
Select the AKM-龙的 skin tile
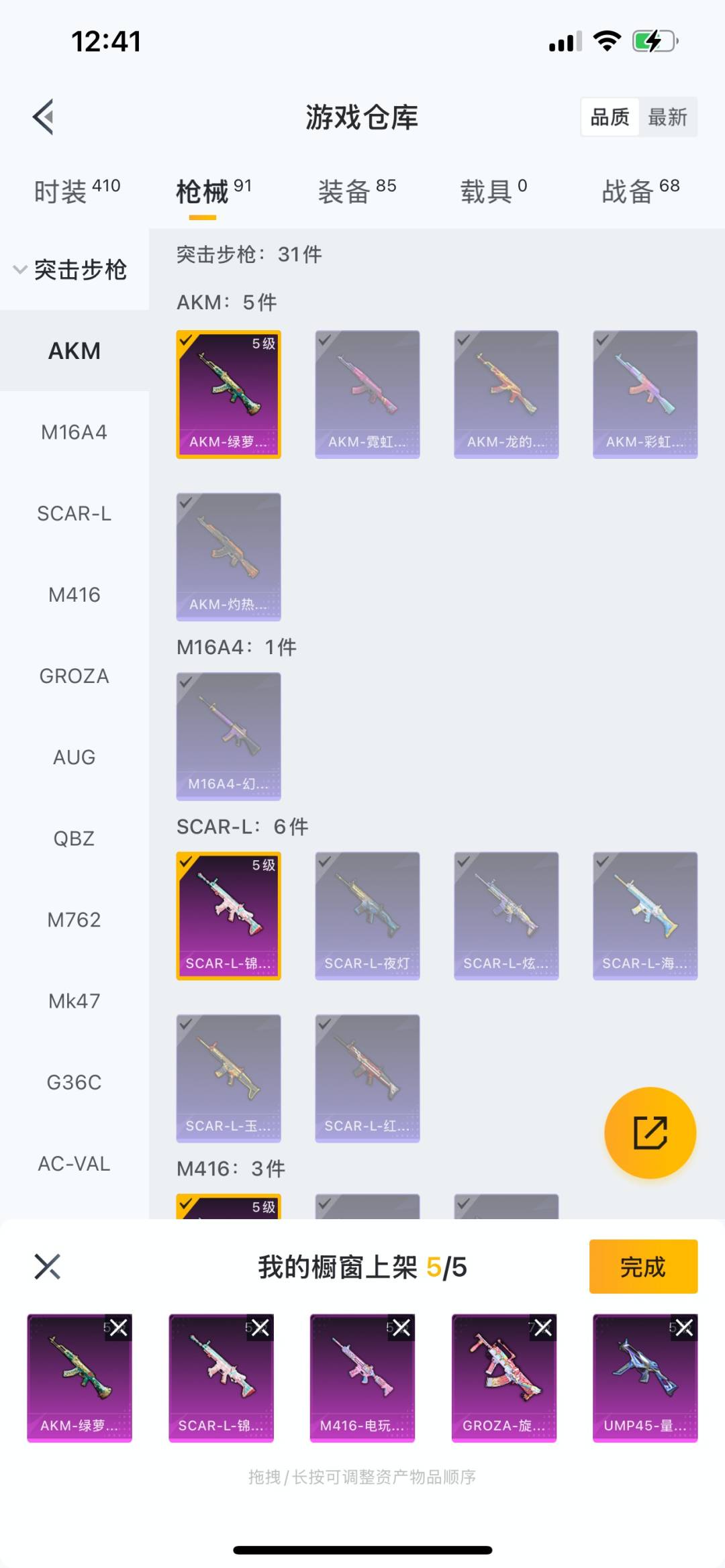click(x=506, y=394)
